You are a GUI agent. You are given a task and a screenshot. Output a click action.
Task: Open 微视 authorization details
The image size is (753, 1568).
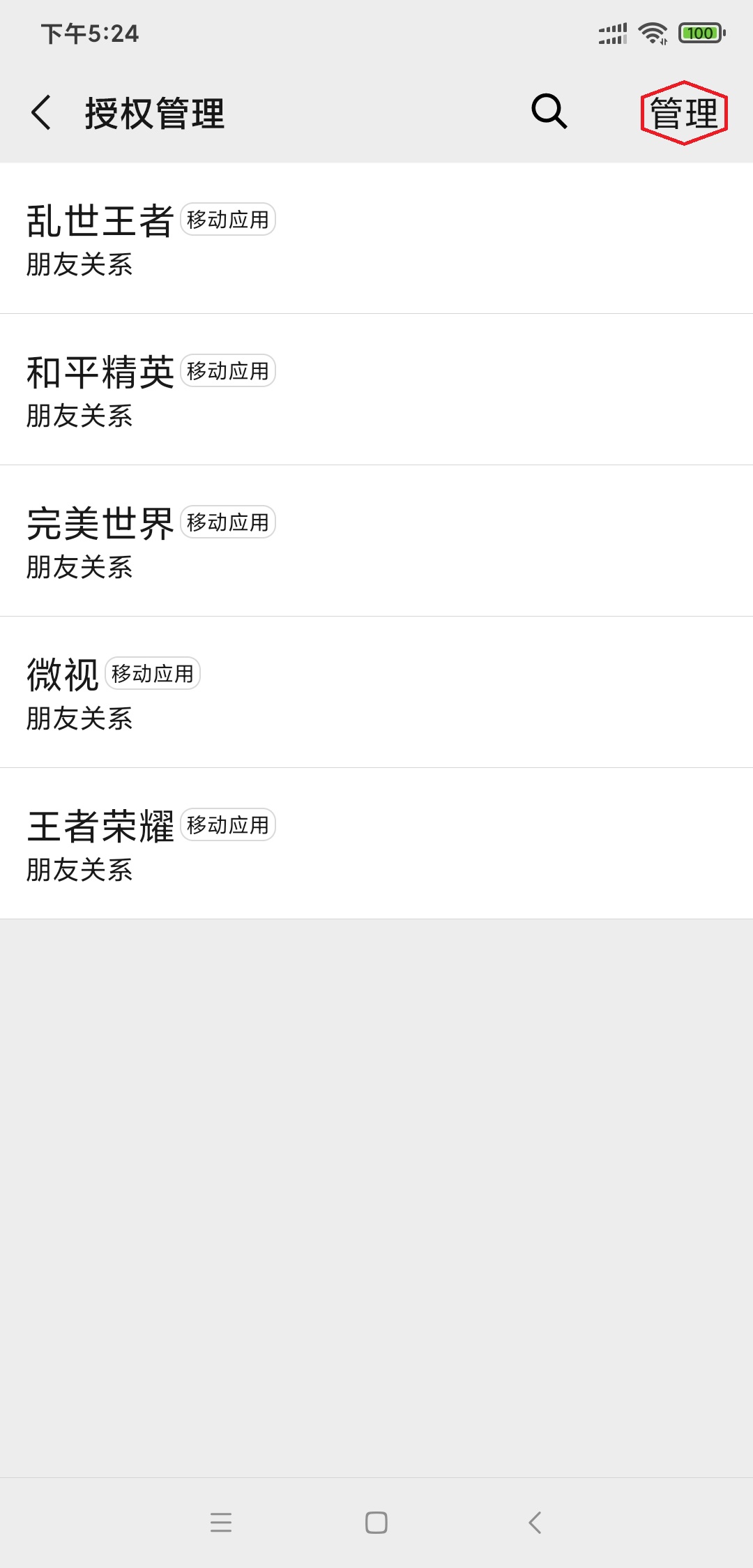376,693
